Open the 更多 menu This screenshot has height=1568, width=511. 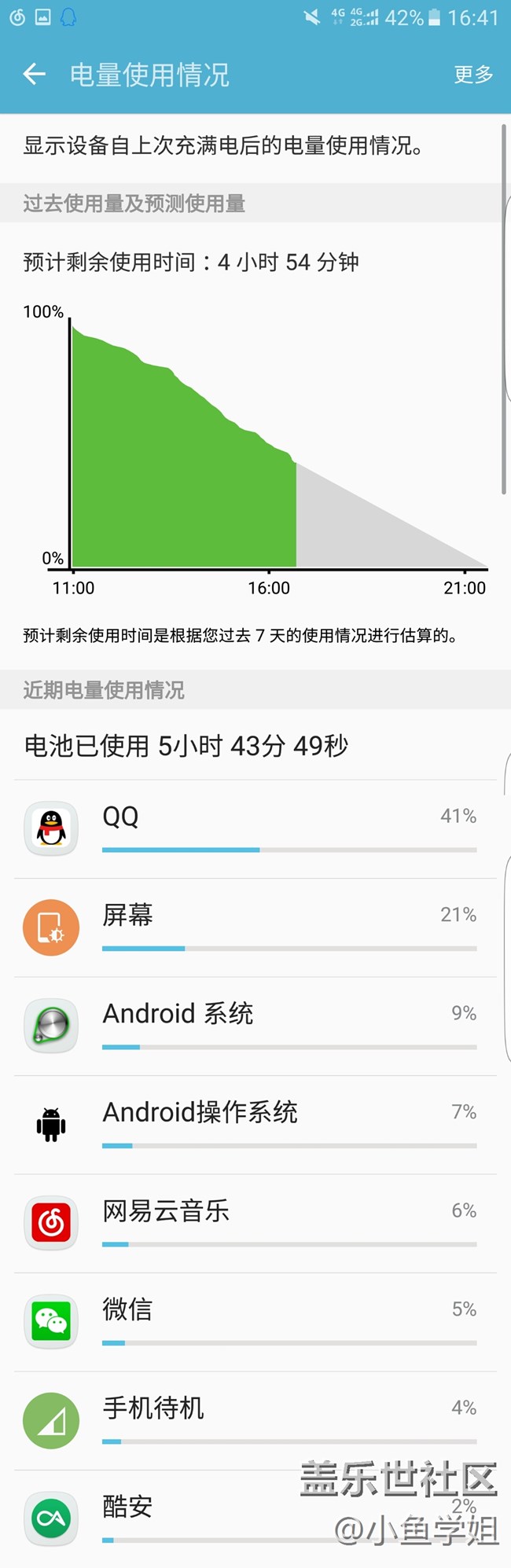tap(472, 75)
